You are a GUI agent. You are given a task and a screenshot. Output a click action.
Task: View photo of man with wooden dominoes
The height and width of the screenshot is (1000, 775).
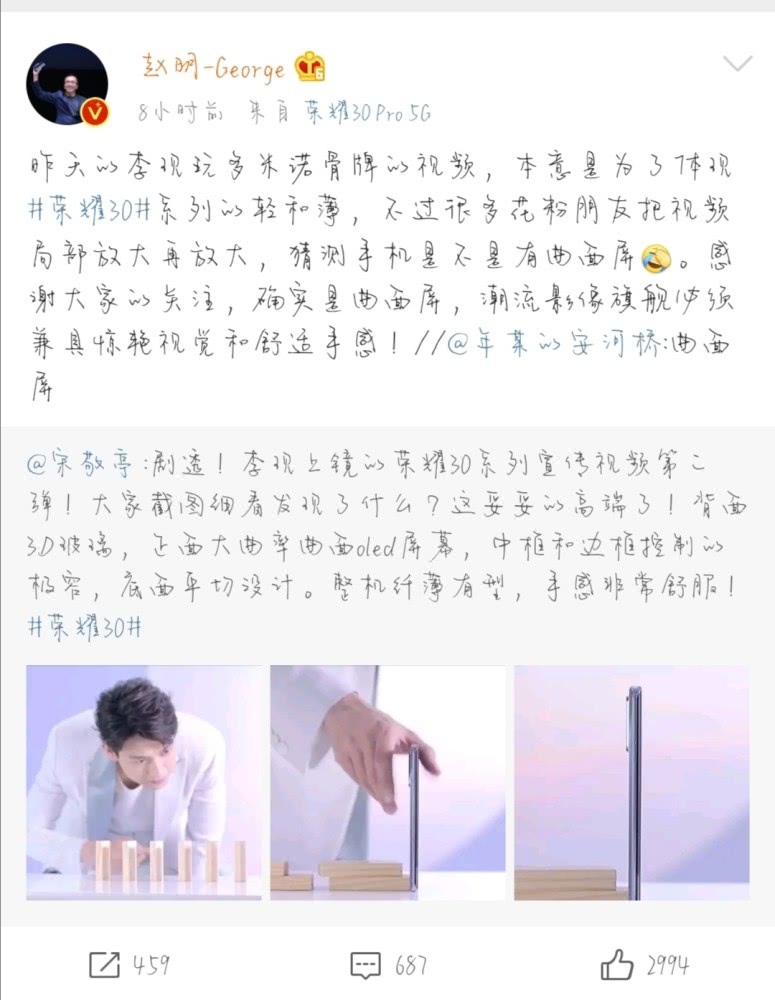click(144, 783)
